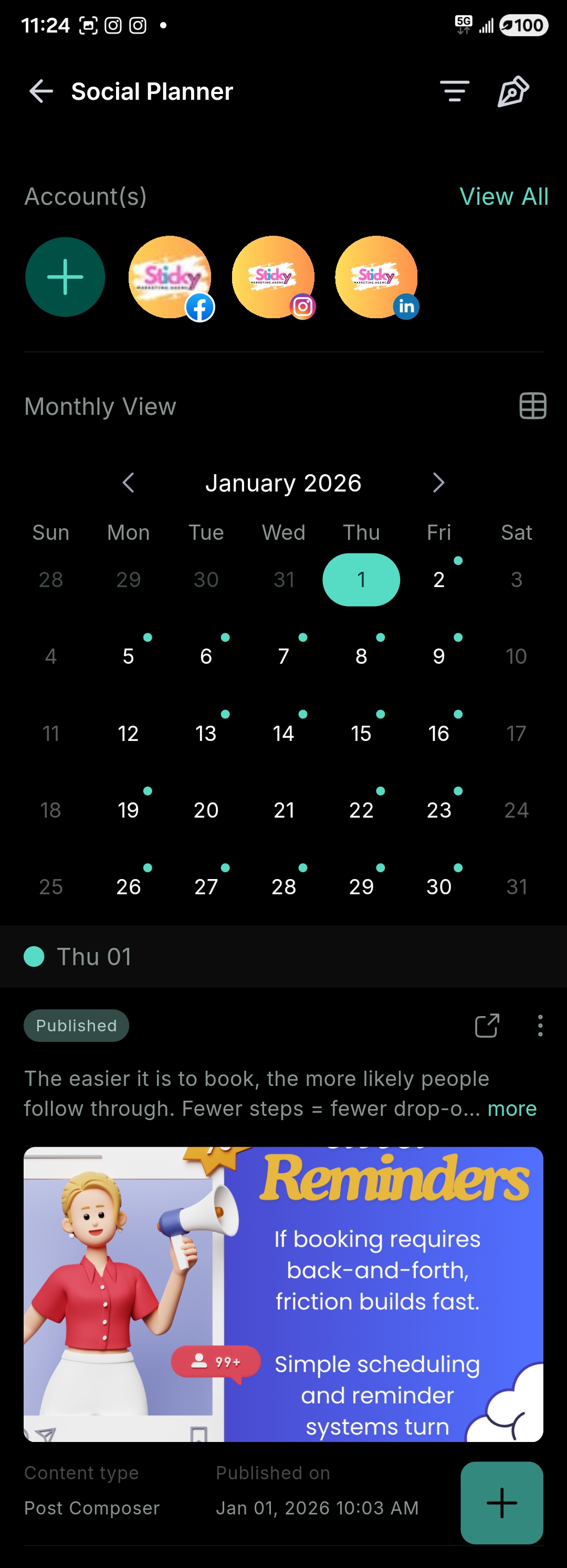Open the filter options icon
The width and height of the screenshot is (567, 1568).
point(455,91)
